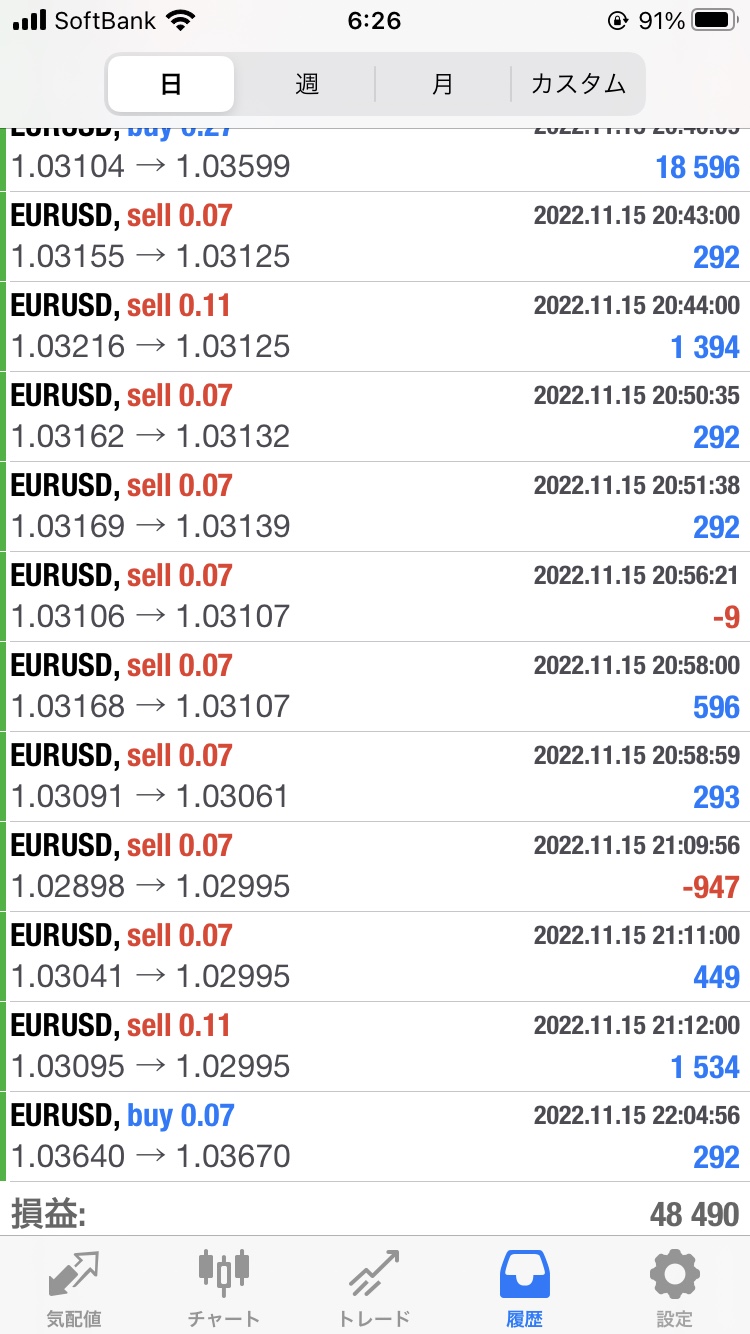The height and width of the screenshot is (1334, 750).
Task: Expand the EURUSD sell 0.11 trade at 21:12:00
Action: 375,1047
